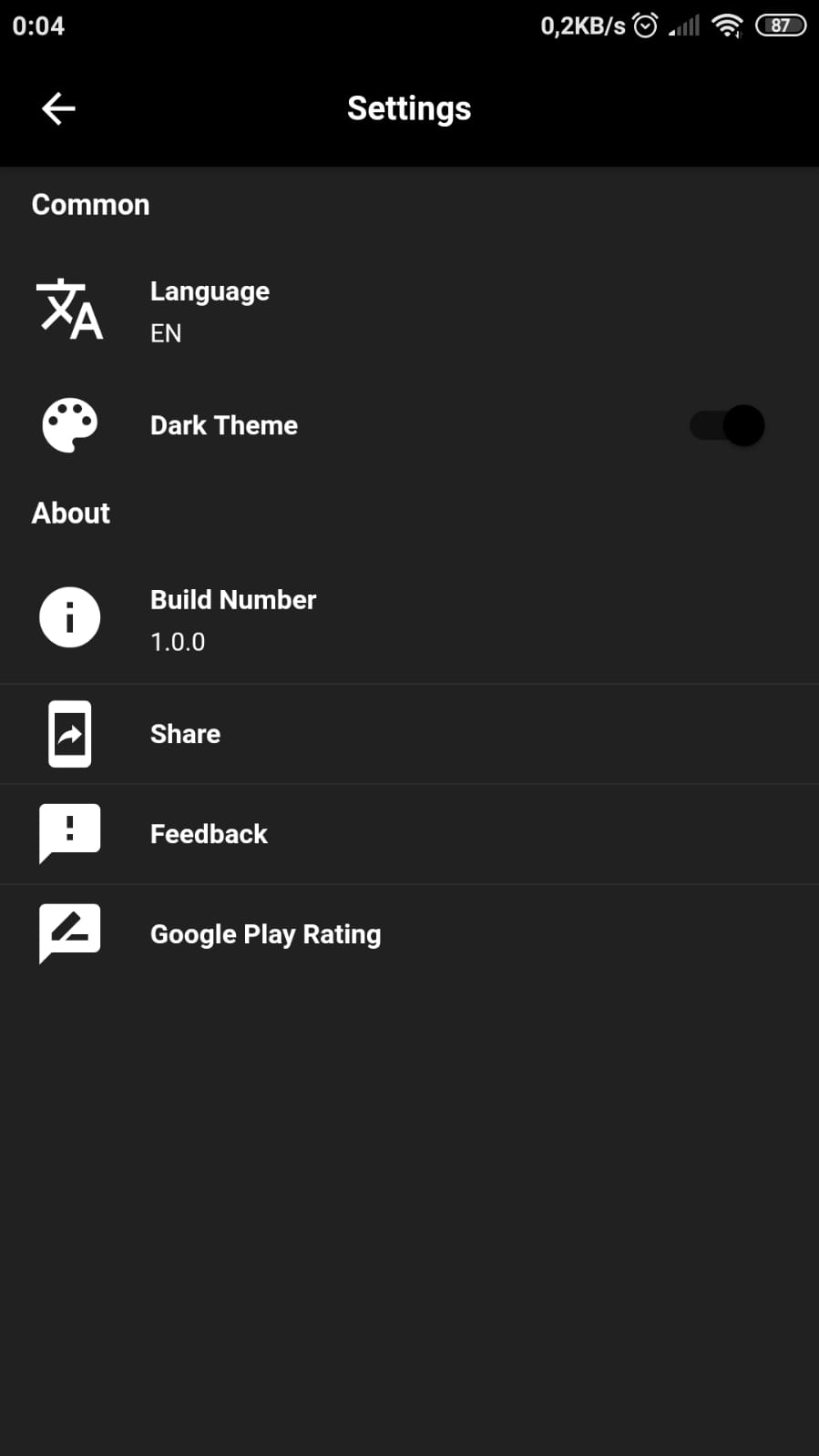The image size is (819, 1456).
Task: Go back using the arrow icon
Action: pyautogui.click(x=58, y=109)
